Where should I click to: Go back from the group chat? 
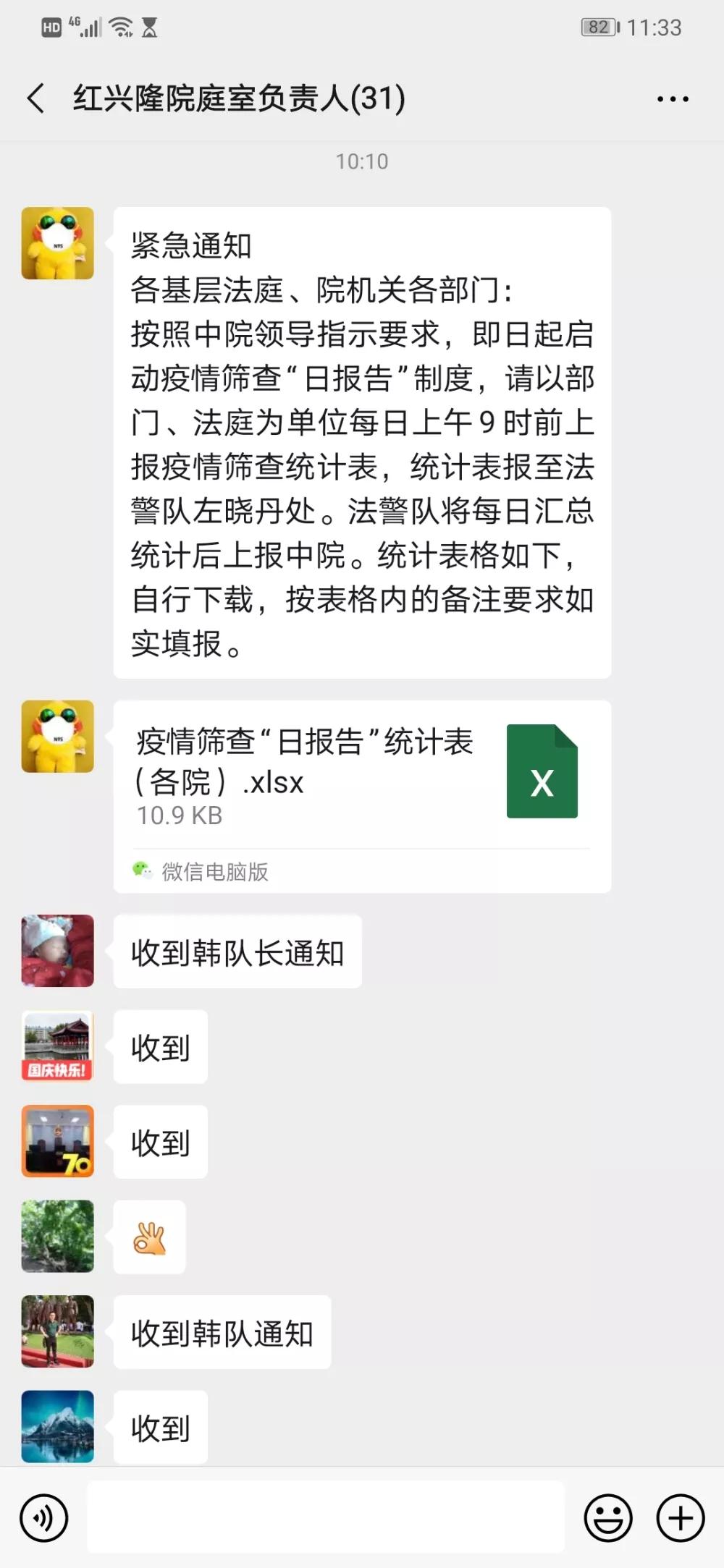point(36,98)
